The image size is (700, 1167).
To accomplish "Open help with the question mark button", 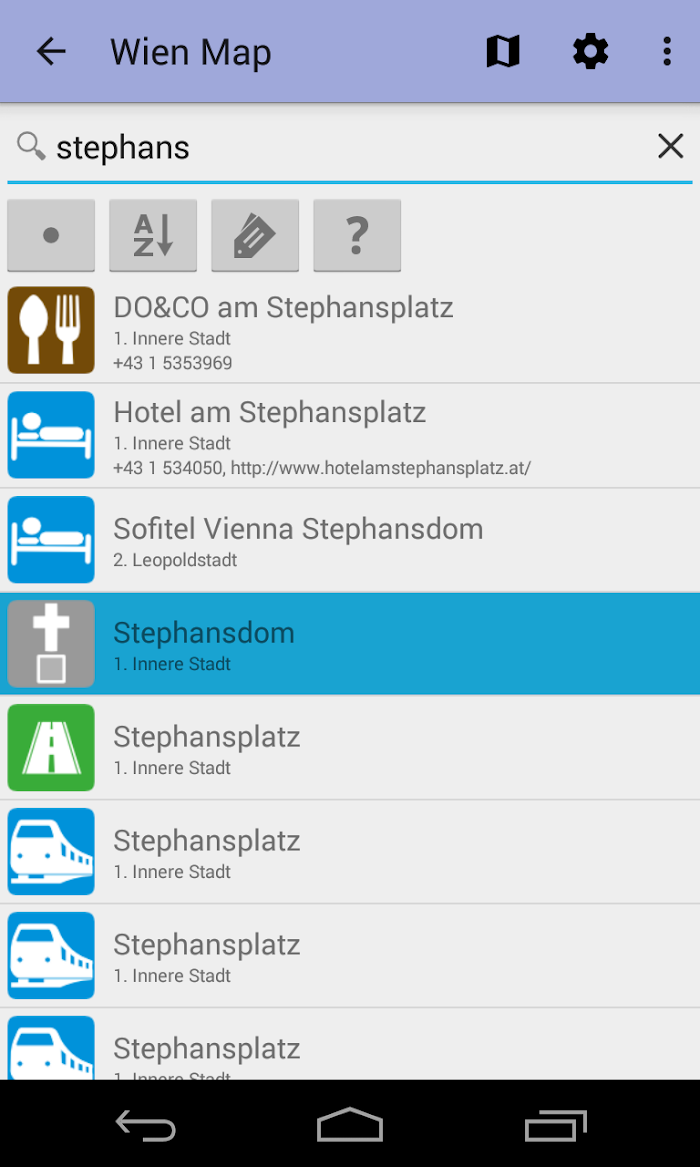I will click(357, 235).
